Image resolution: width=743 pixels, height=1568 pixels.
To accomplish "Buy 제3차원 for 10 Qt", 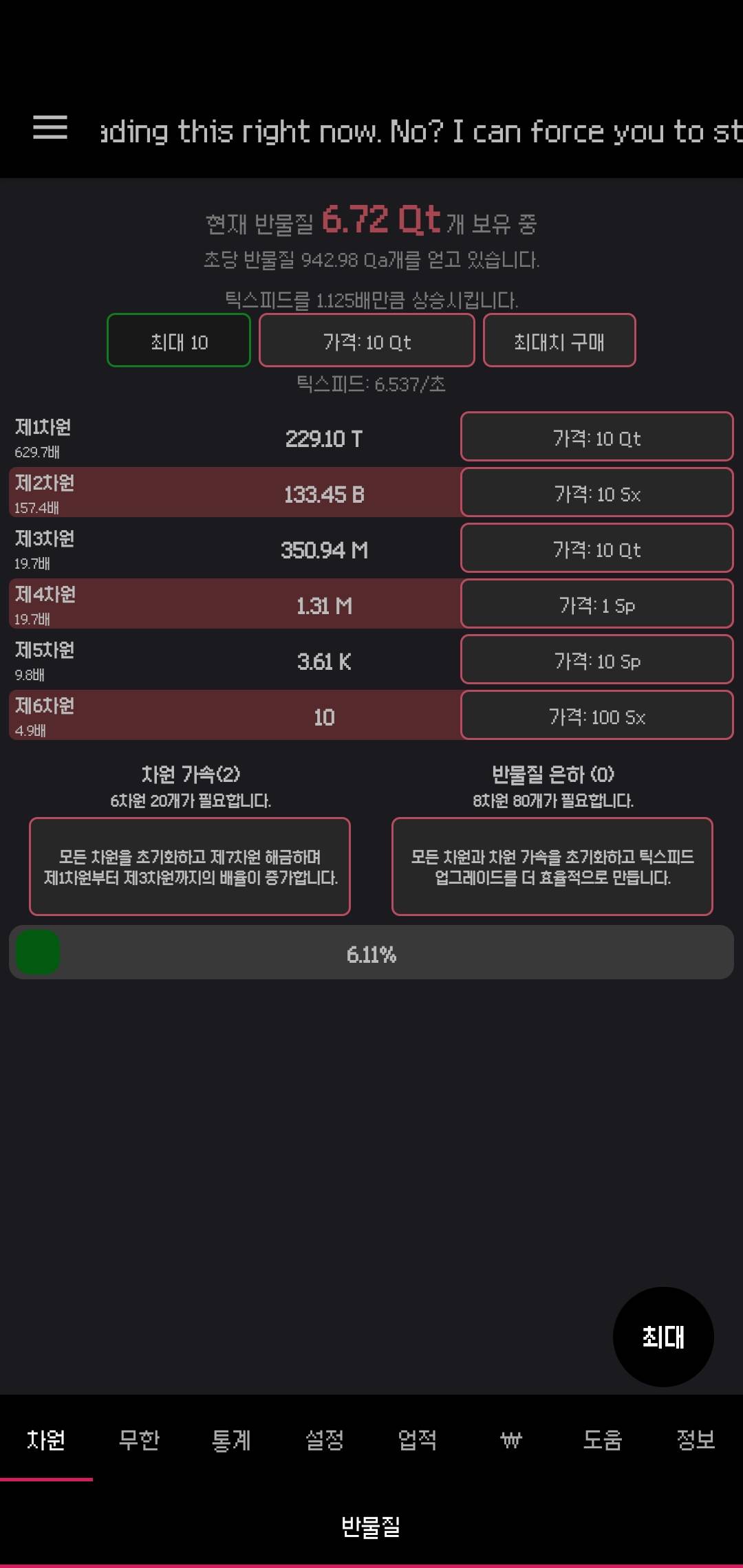I will coord(596,549).
